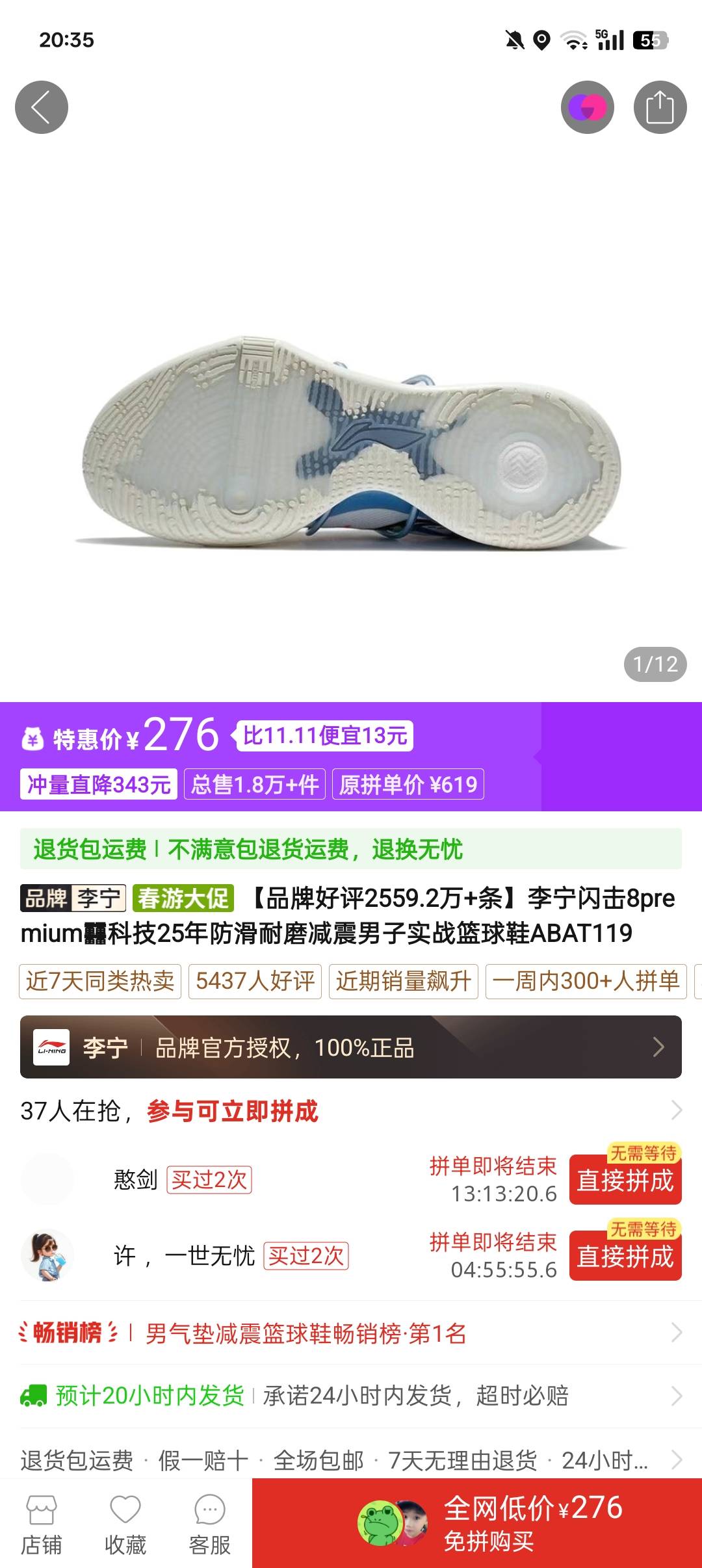702x1568 pixels.
Task: Share this product via the share icon
Action: pyautogui.click(x=660, y=107)
